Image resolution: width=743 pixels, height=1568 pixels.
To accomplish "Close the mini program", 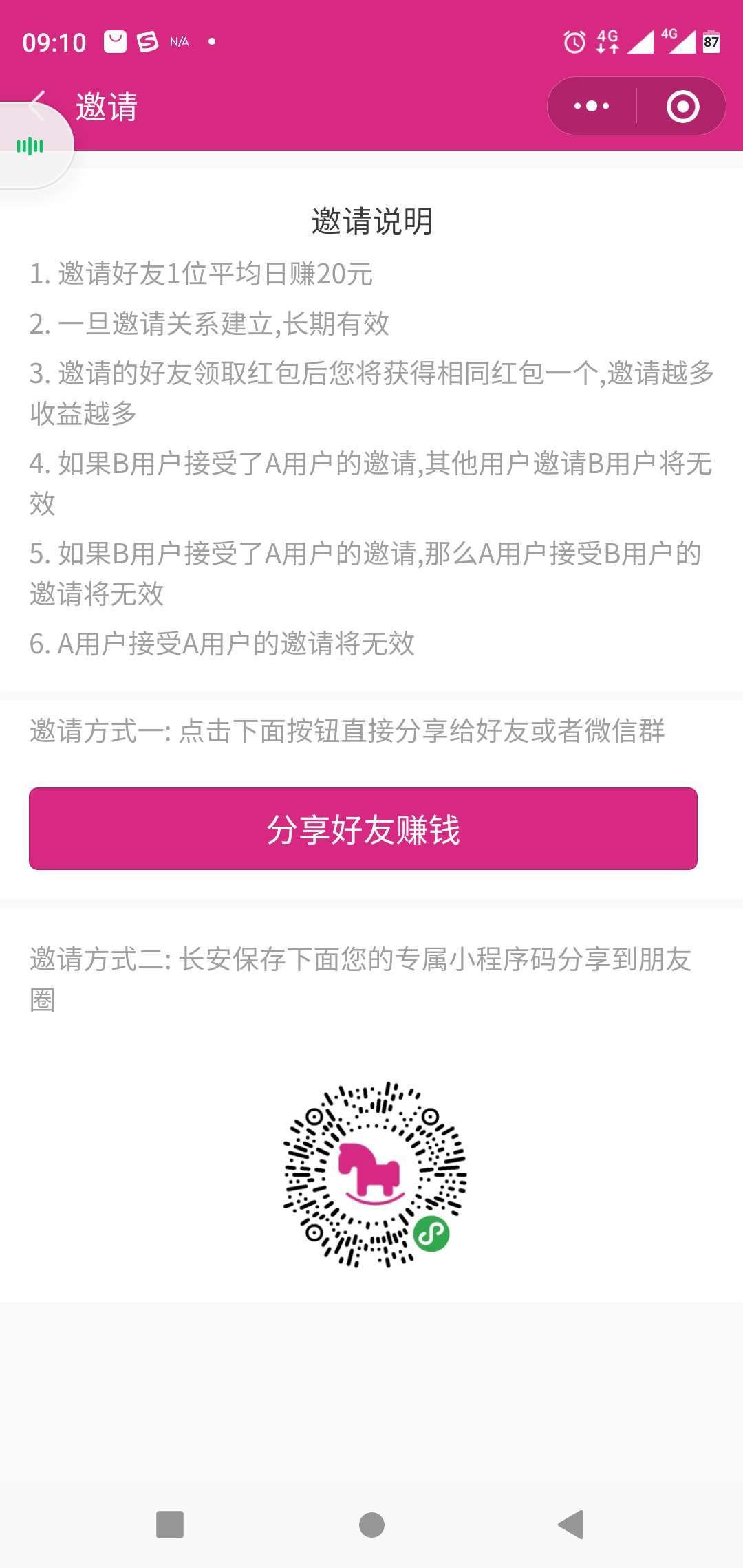I will coord(682,107).
